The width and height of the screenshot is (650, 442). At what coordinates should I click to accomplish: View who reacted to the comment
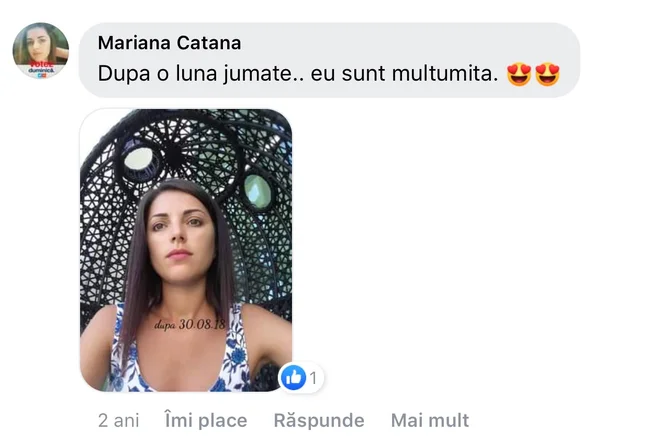(301, 378)
